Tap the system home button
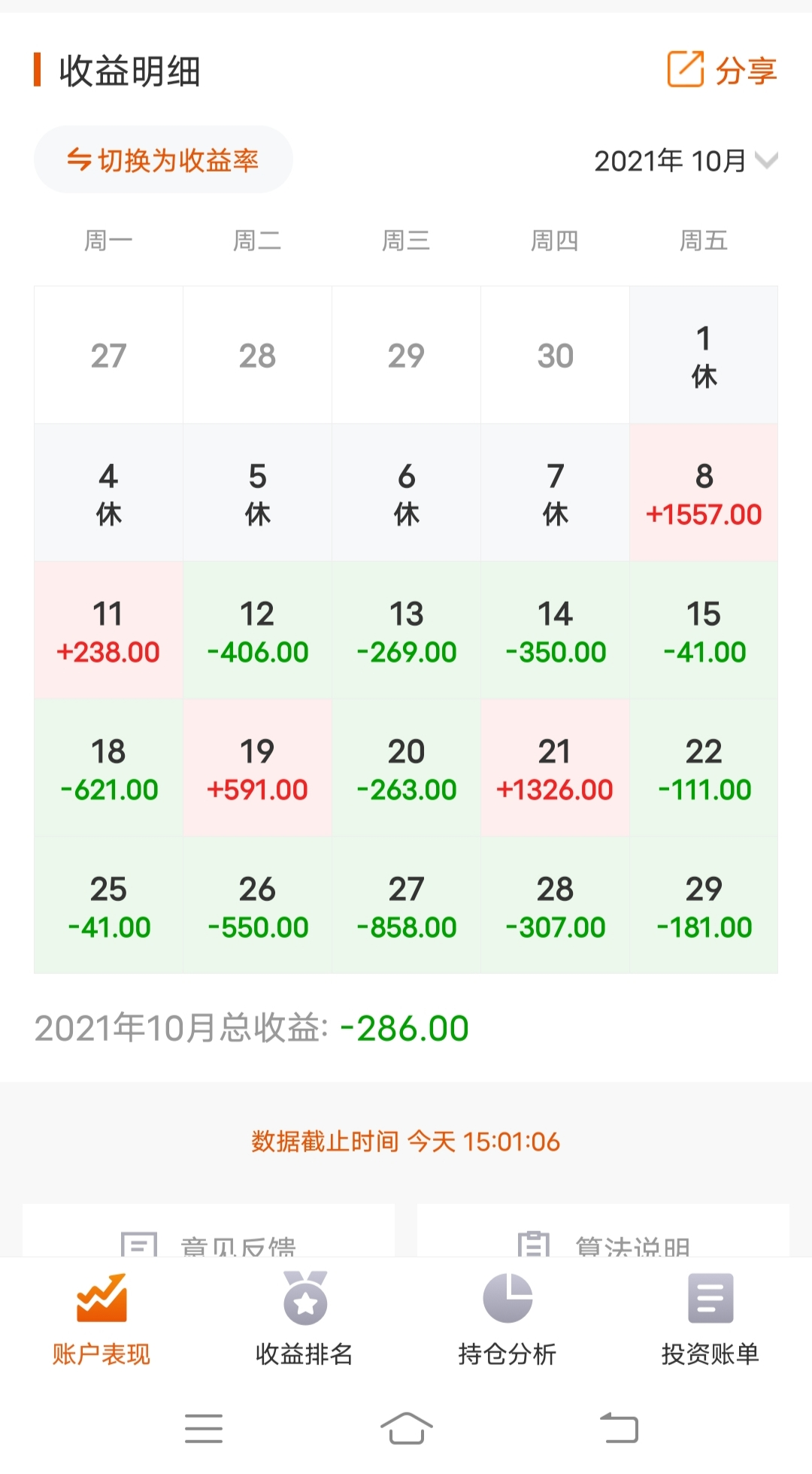Viewport: 812px width, 1474px height. pos(406,1427)
